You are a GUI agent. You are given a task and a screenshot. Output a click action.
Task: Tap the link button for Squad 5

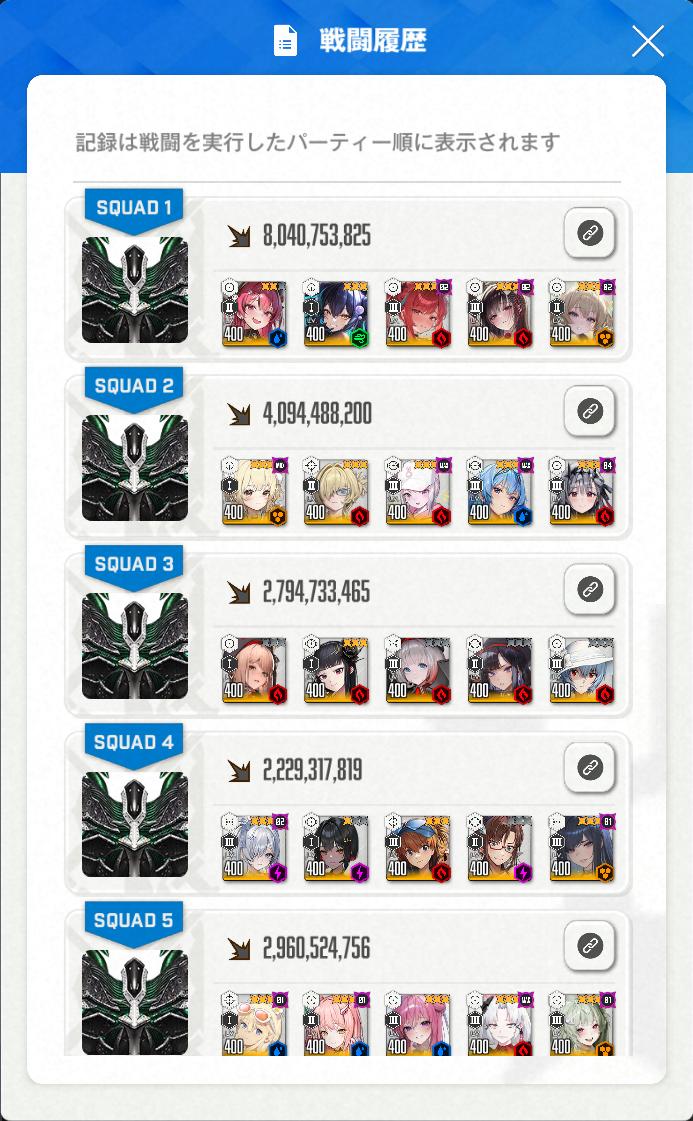(589, 945)
